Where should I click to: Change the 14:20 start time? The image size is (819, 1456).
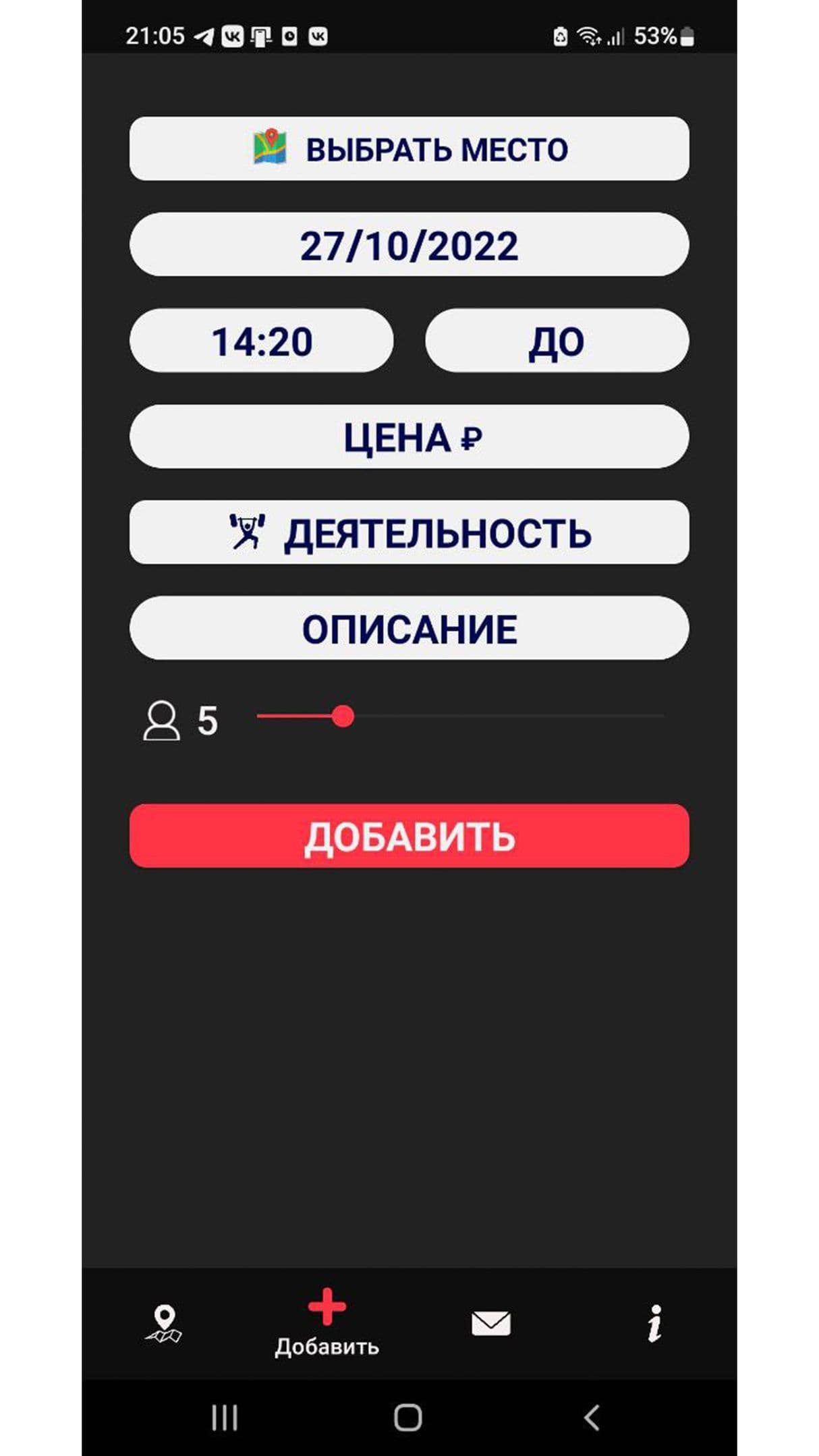click(x=261, y=341)
